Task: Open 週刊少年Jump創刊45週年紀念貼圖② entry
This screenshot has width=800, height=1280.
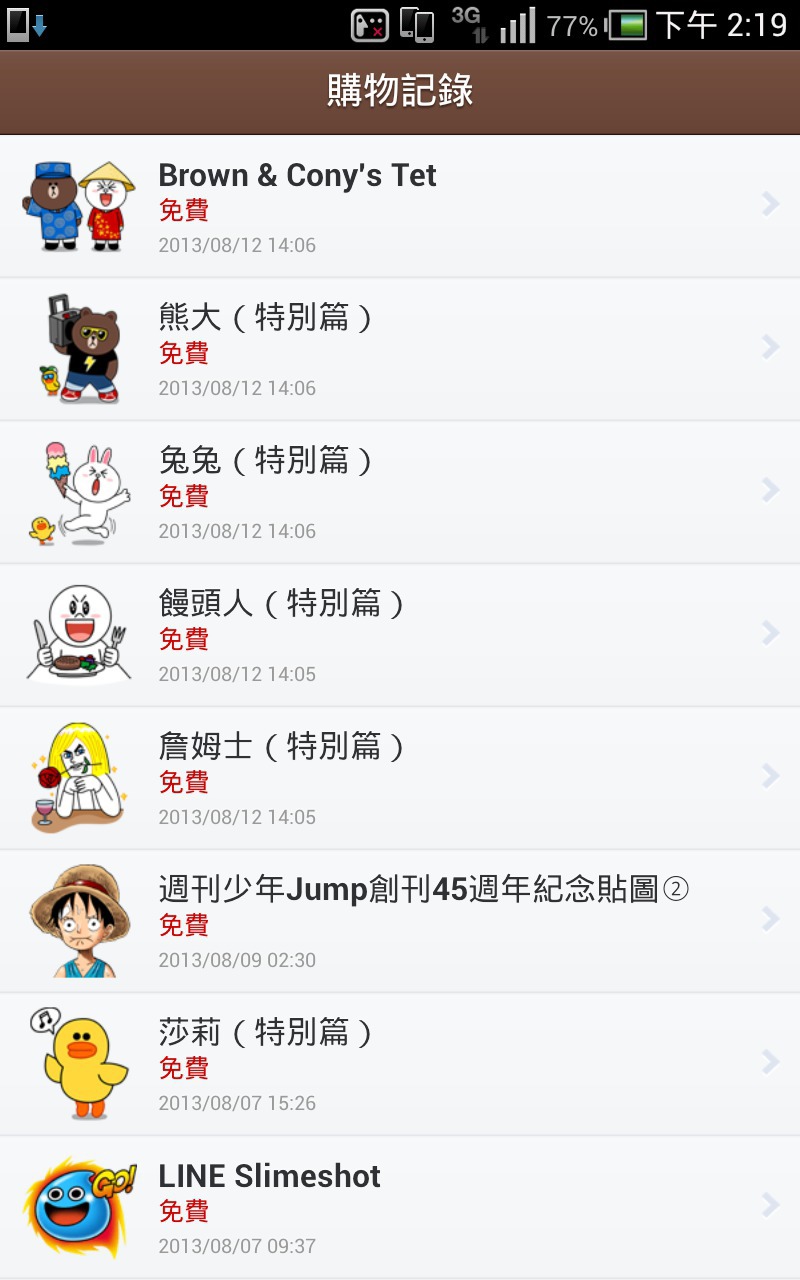Action: point(400,921)
